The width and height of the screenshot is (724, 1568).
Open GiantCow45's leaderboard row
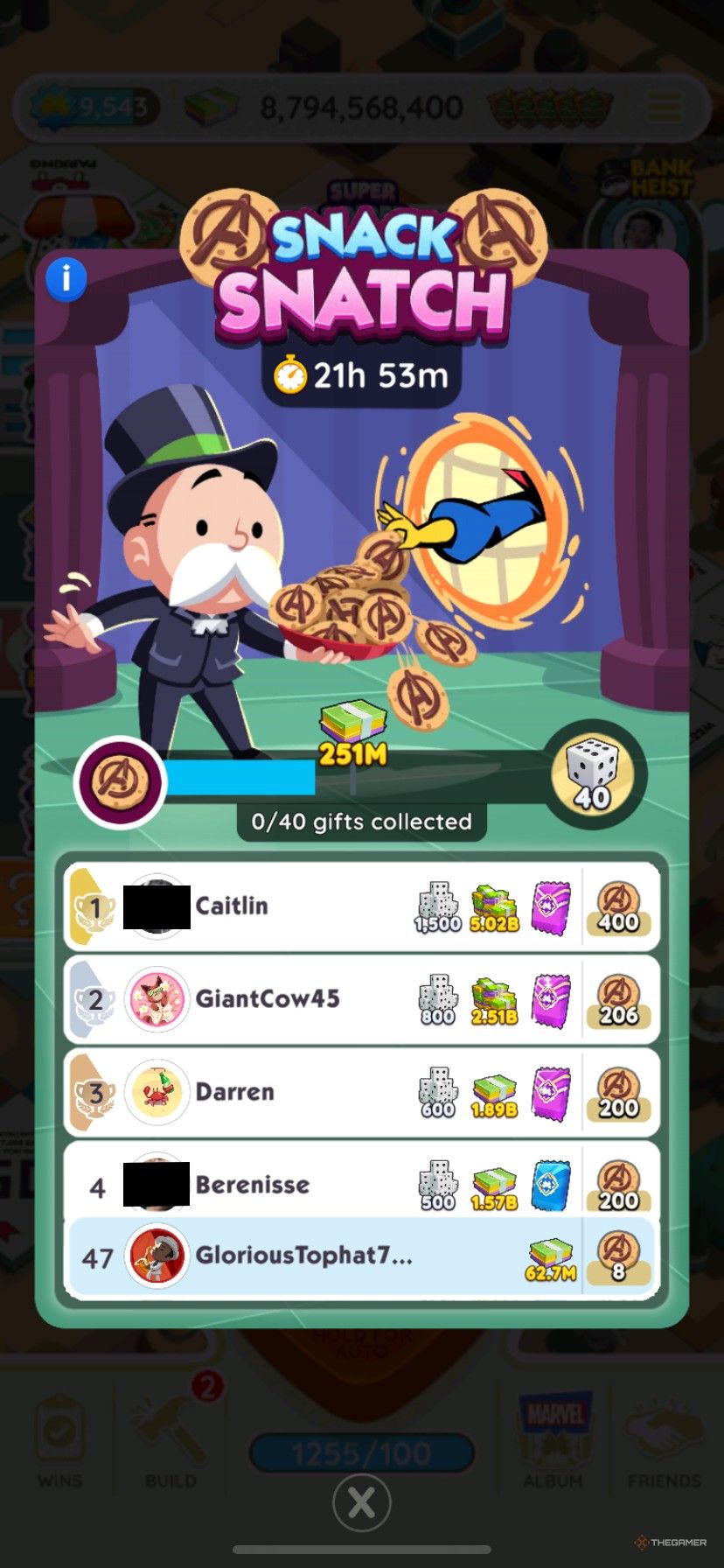click(361, 999)
